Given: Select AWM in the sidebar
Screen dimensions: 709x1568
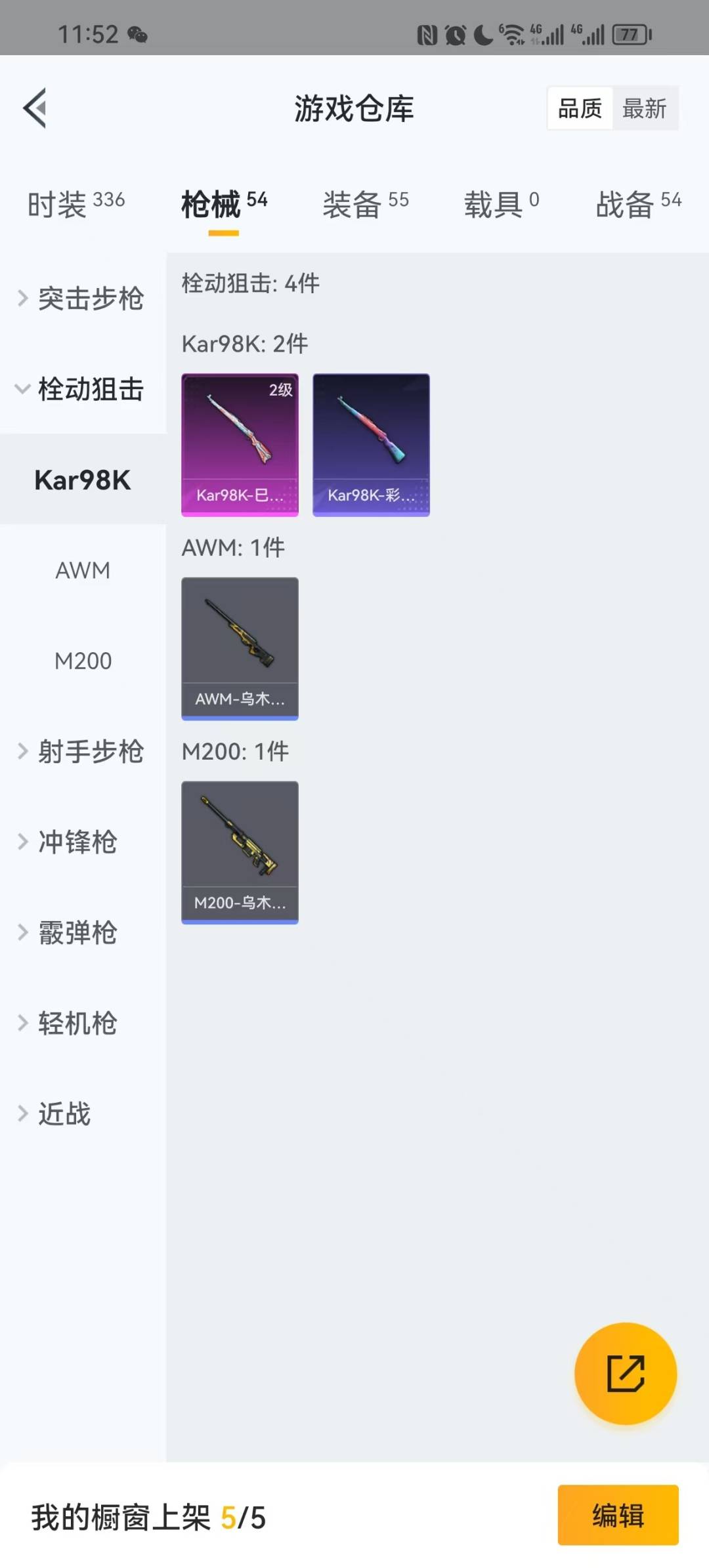Looking at the screenshot, I should [83, 570].
